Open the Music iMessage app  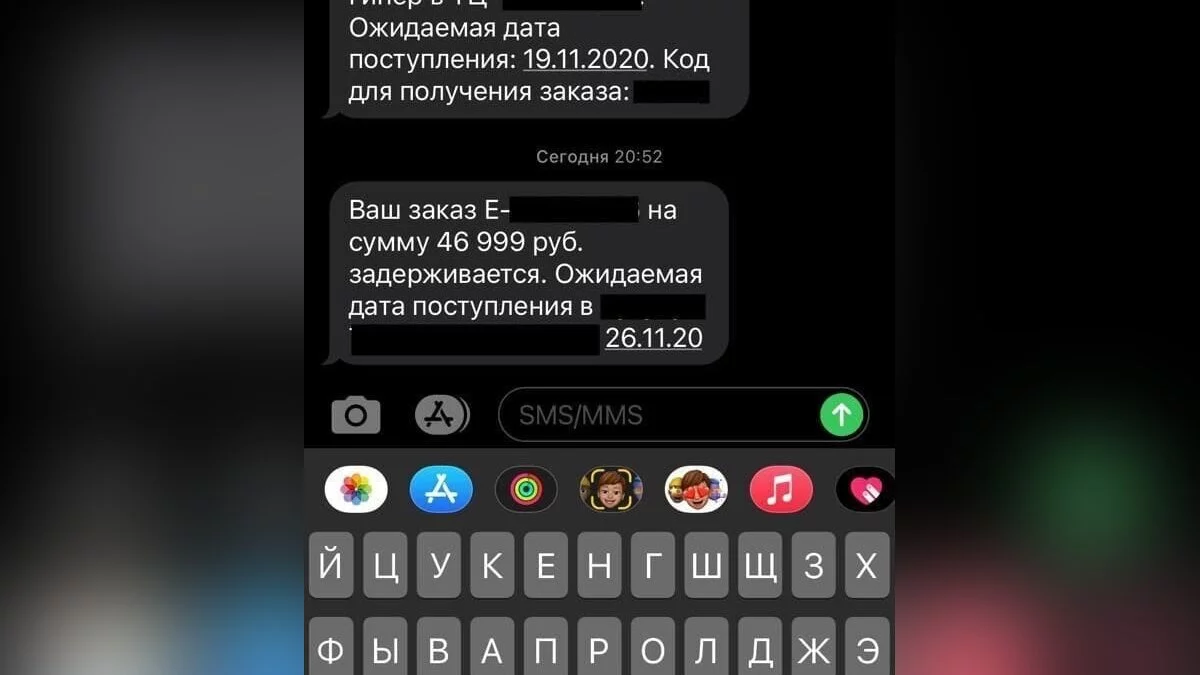(x=781, y=490)
